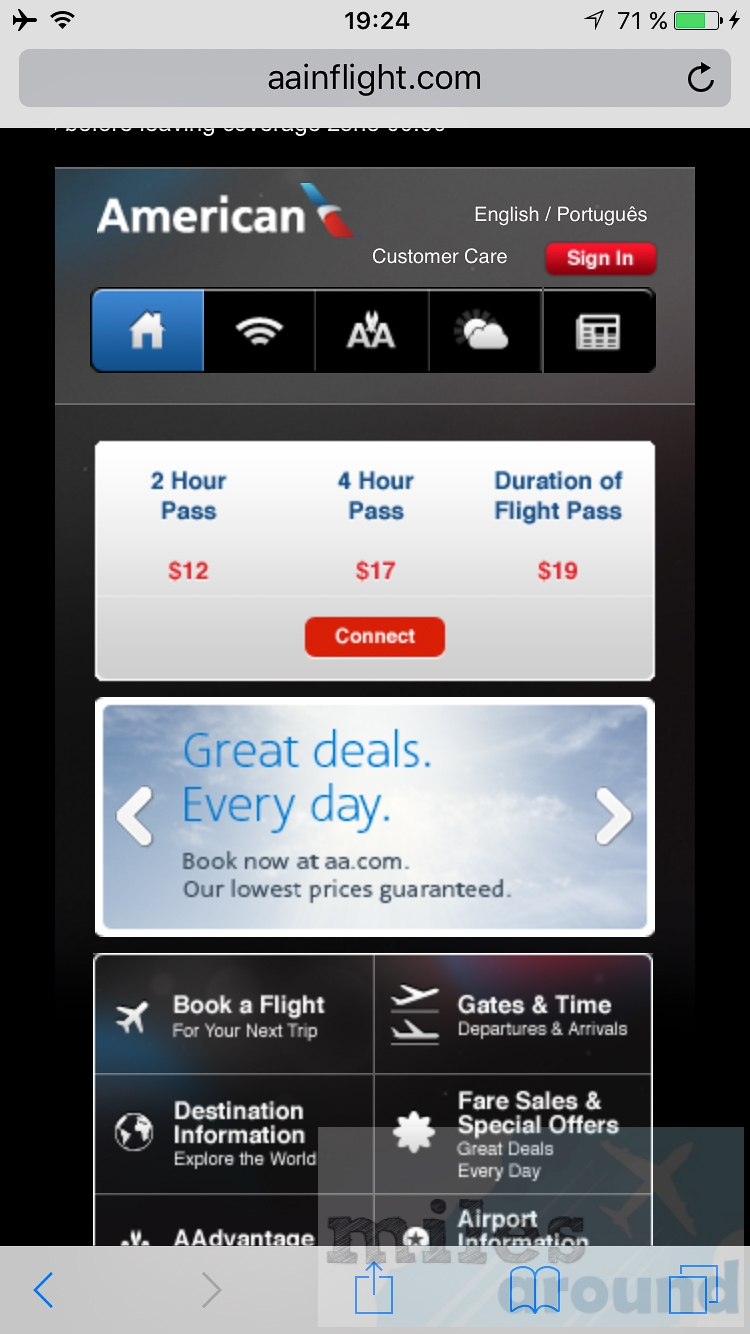
Task: Tap Connect to buy a Wi-Fi pass
Action: (x=375, y=637)
